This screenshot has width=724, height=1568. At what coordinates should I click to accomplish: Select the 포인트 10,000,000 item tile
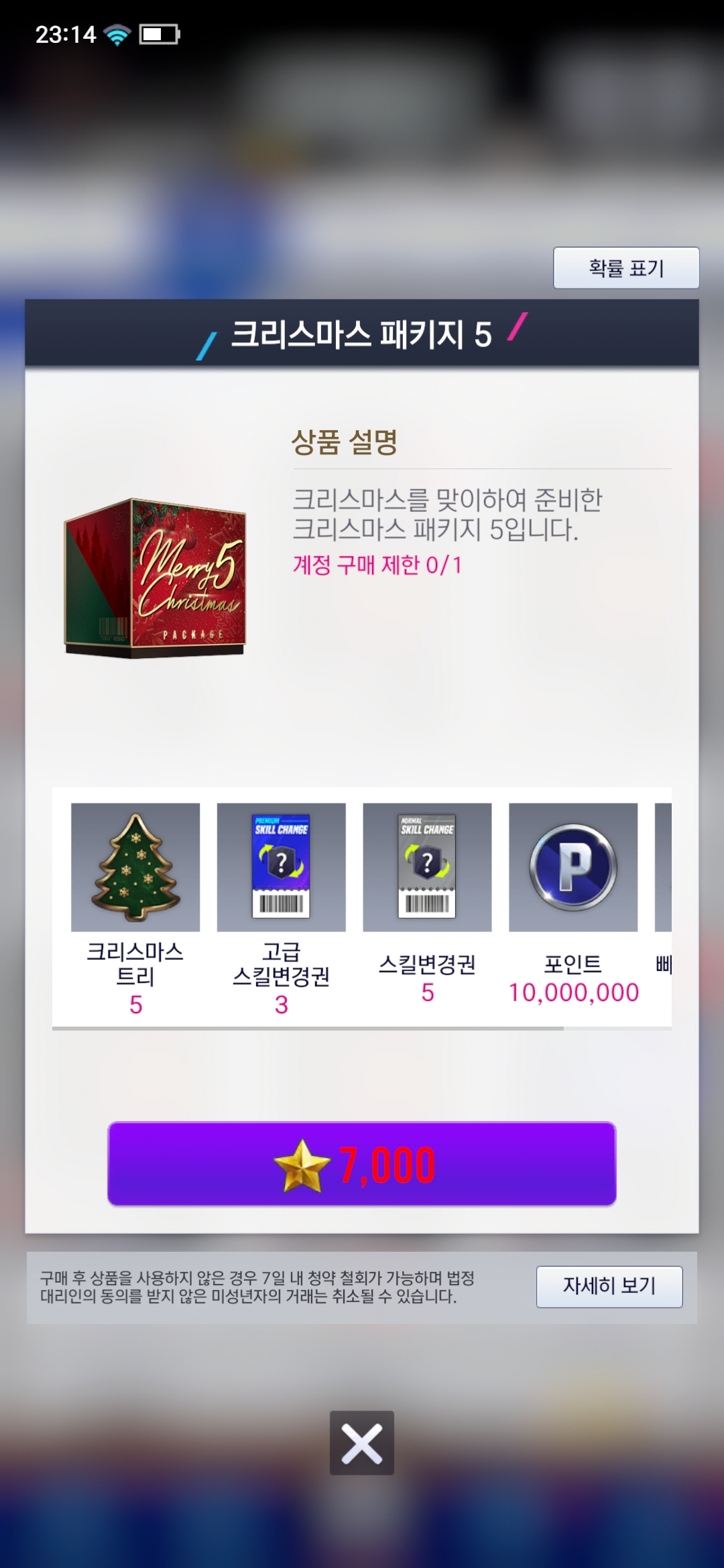tap(573, 867)
